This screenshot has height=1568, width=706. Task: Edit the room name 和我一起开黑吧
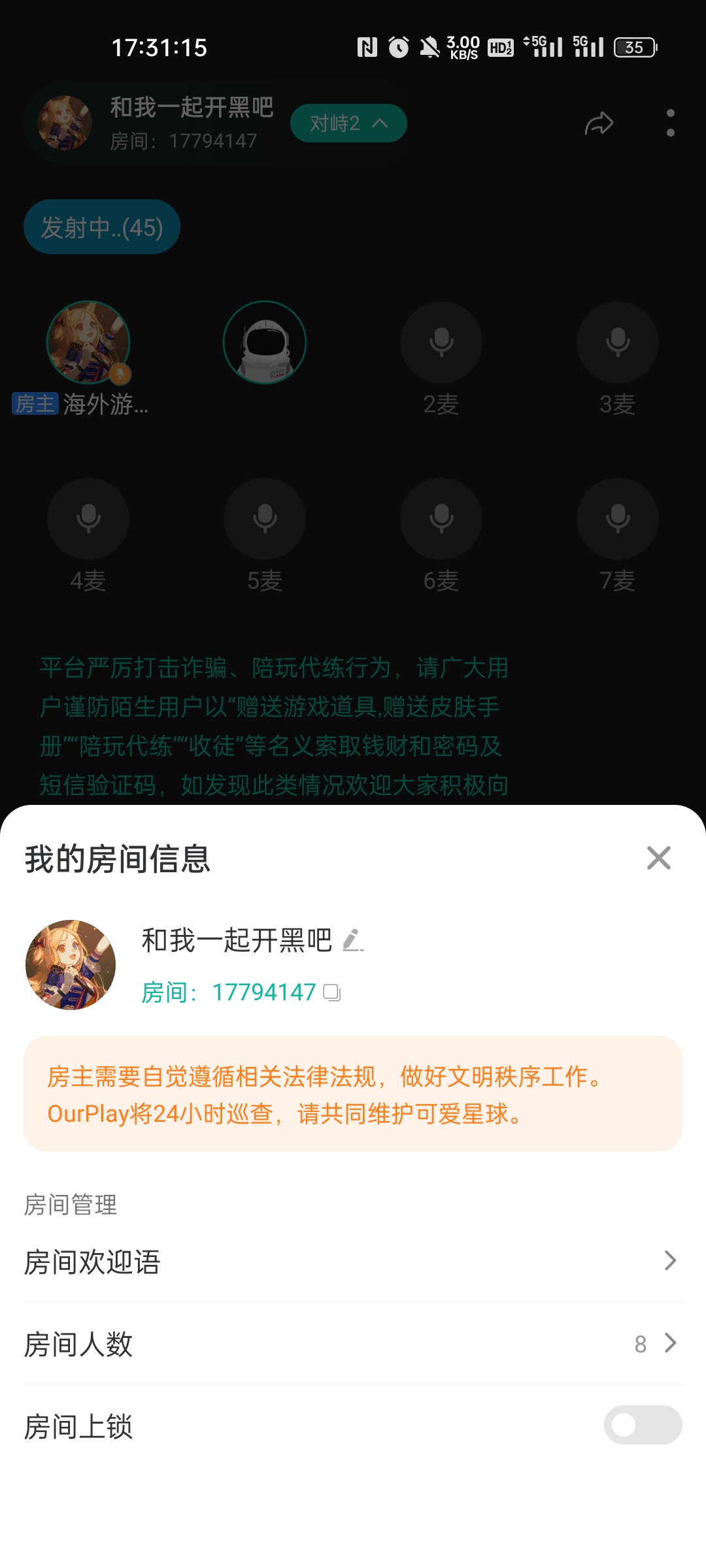coord(353,941)
